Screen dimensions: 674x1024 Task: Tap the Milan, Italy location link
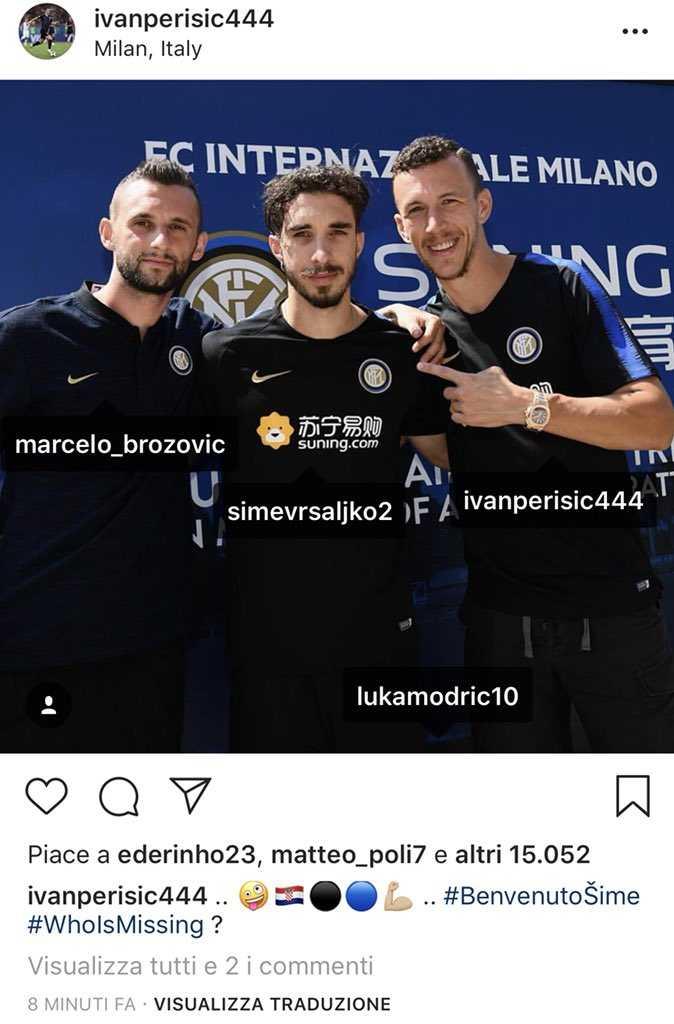[148, 48]
